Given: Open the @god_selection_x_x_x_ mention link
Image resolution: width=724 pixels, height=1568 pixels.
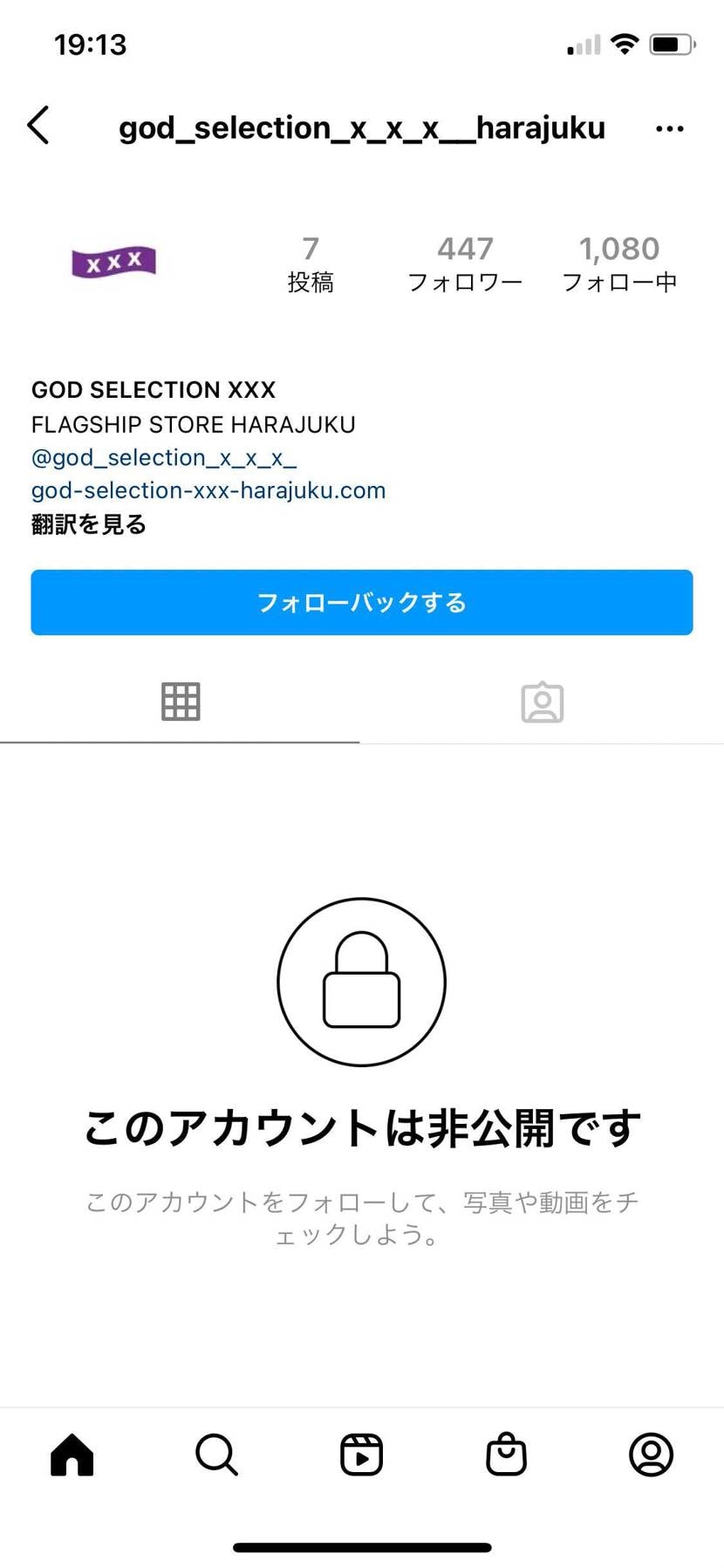Looking at the screenshot, I should (164, 457).
